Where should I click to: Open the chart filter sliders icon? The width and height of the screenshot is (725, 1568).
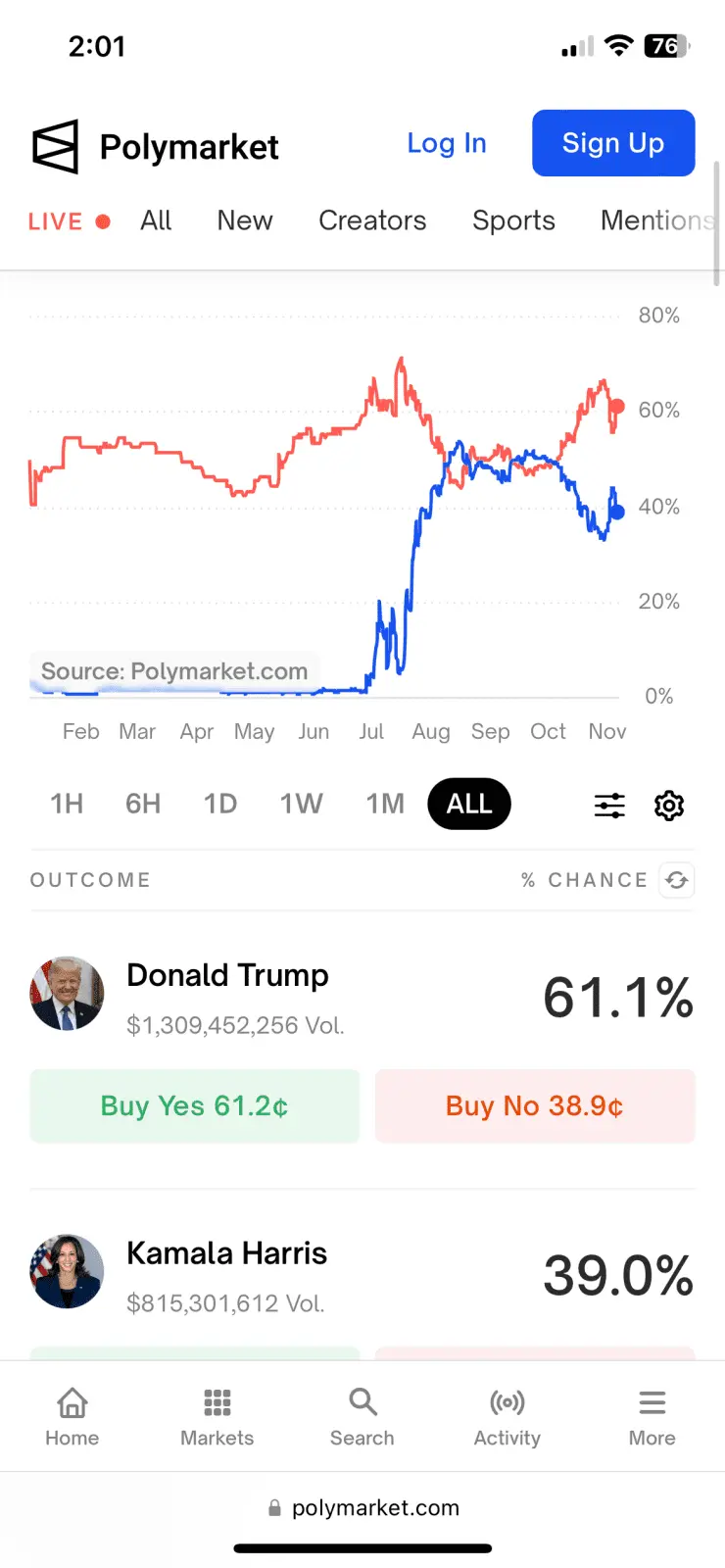609,806
